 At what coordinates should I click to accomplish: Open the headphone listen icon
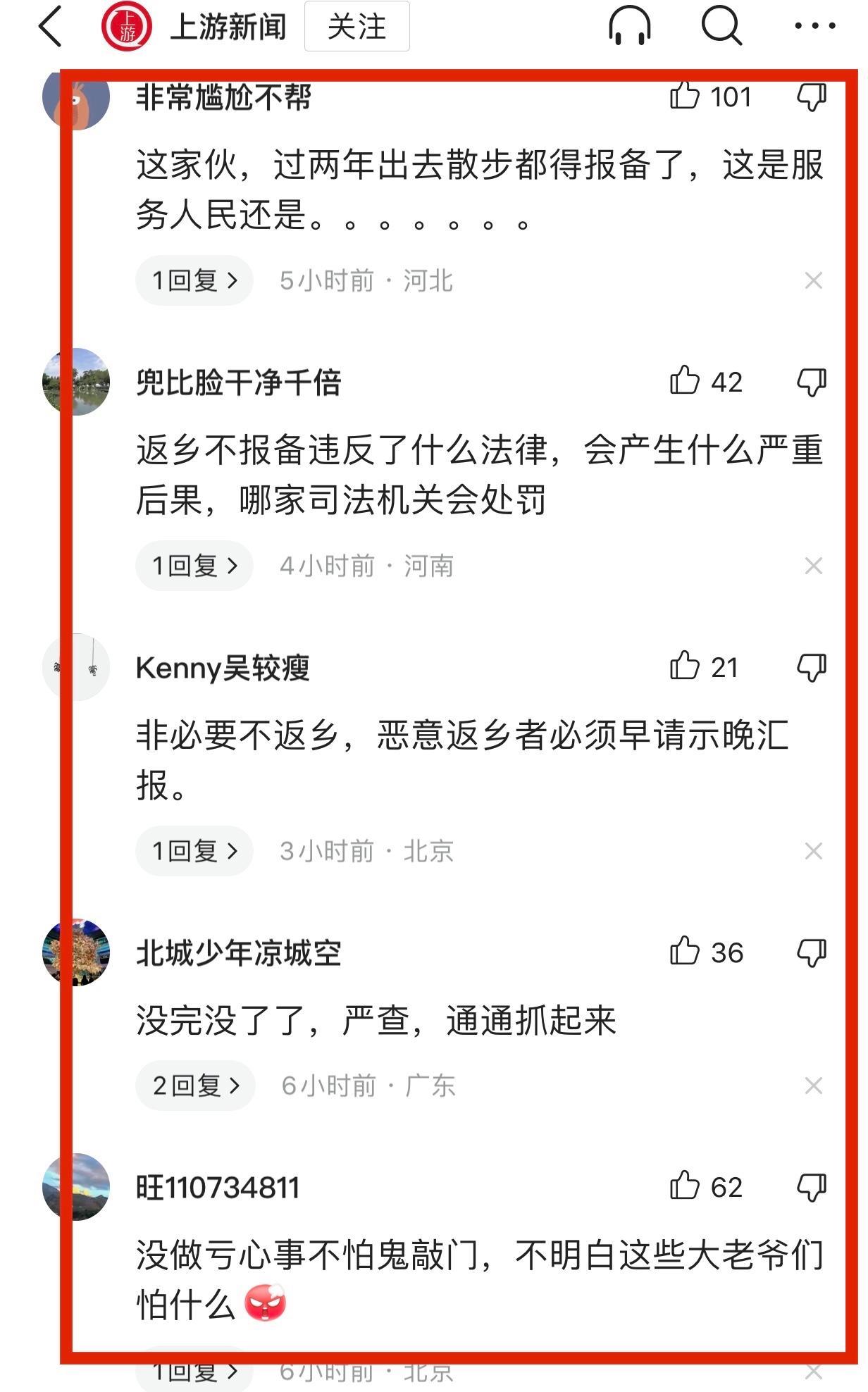629,26
